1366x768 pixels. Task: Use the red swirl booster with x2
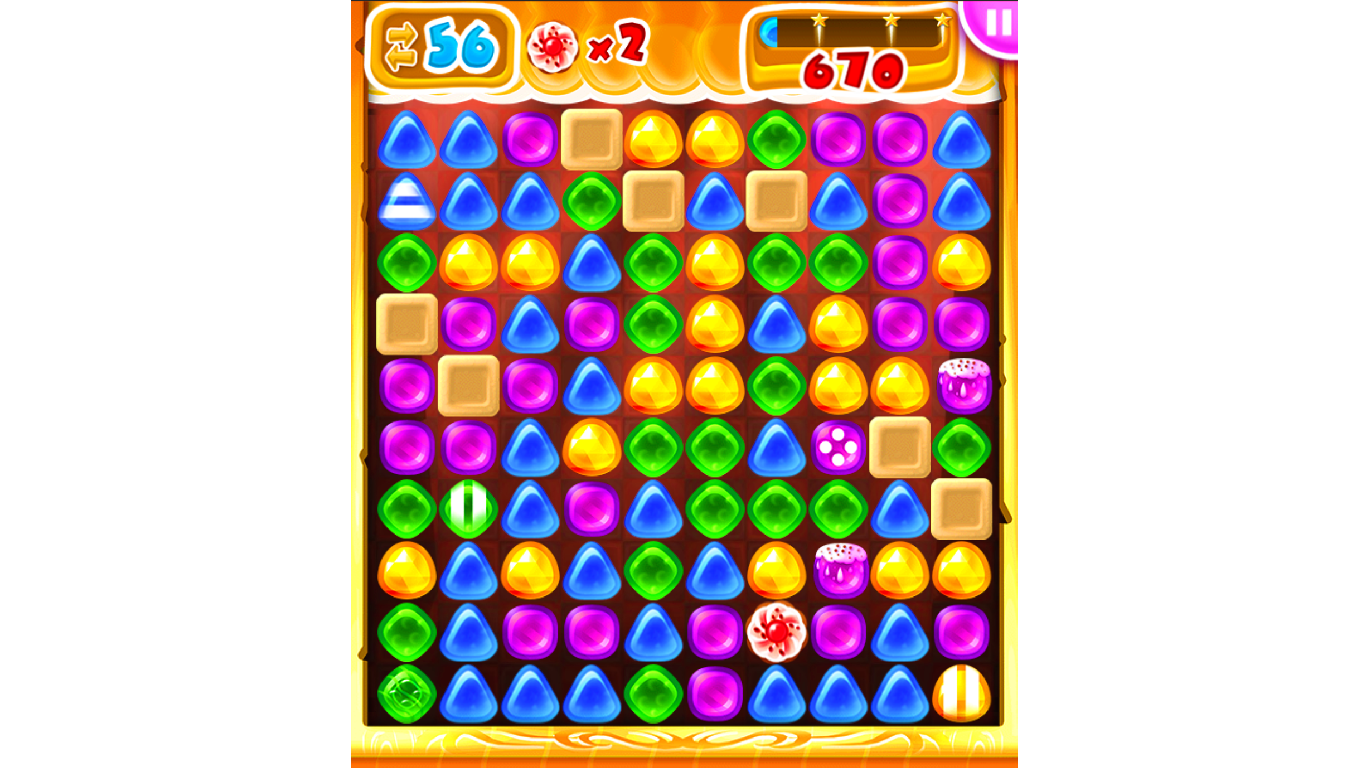(x=552, y=46)
